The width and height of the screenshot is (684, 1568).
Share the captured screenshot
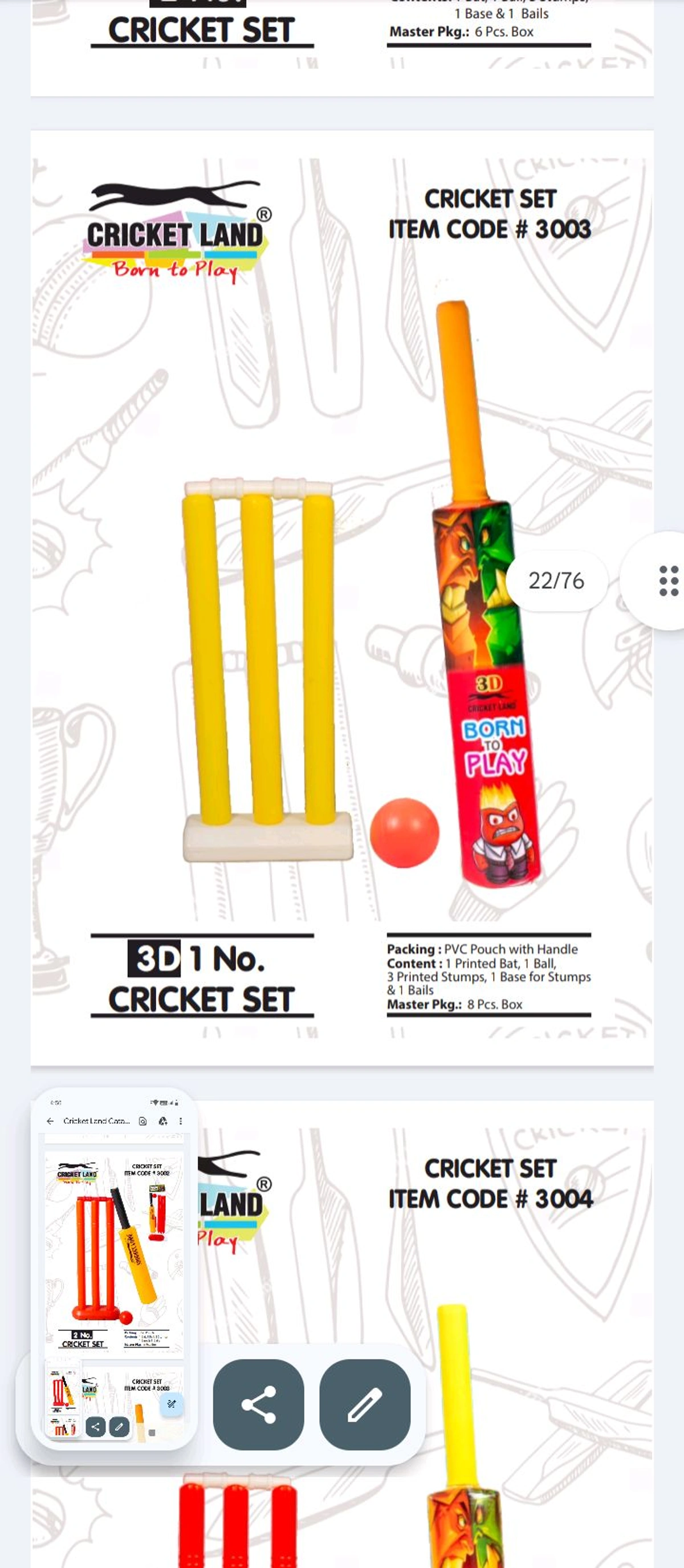[x=259, y=1404]
